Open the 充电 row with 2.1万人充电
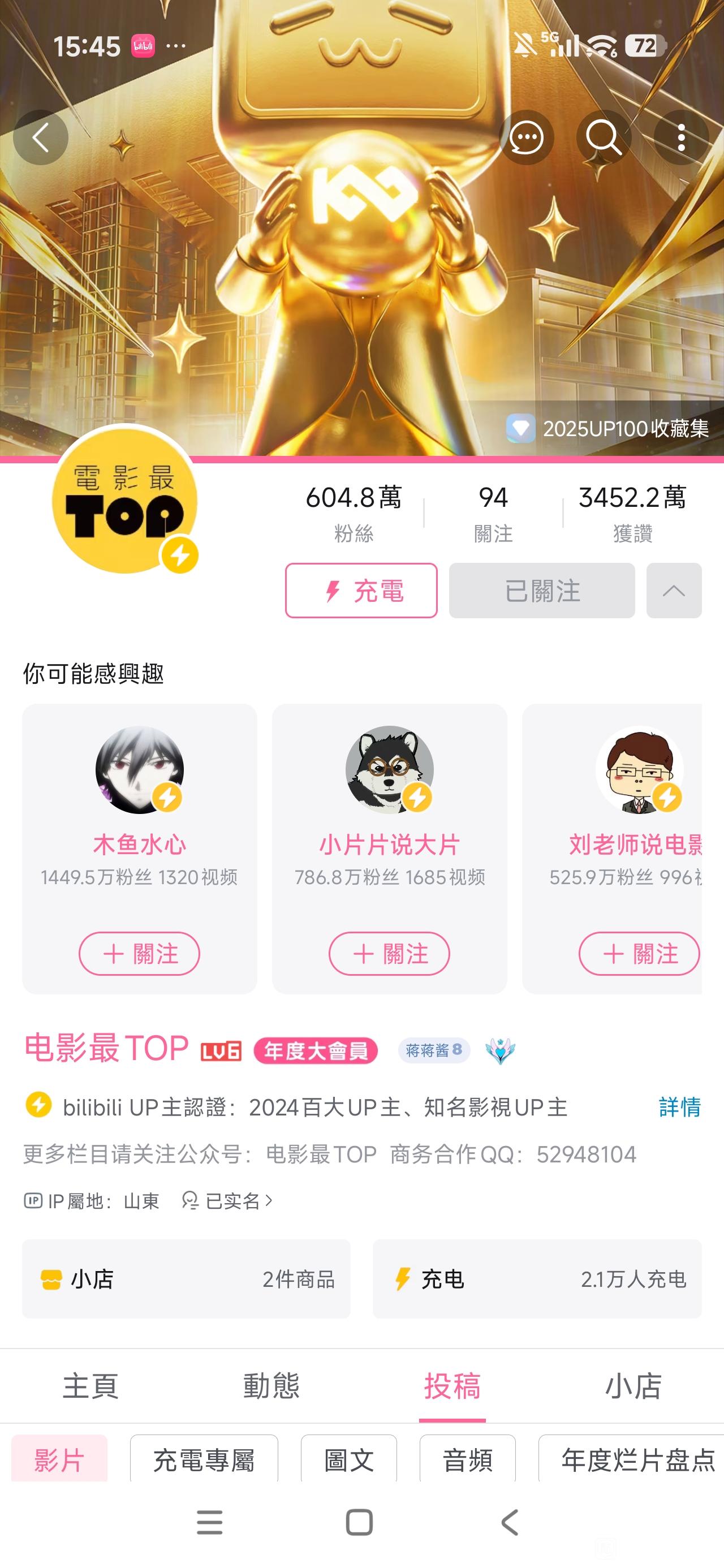 tap(537, 1279)
